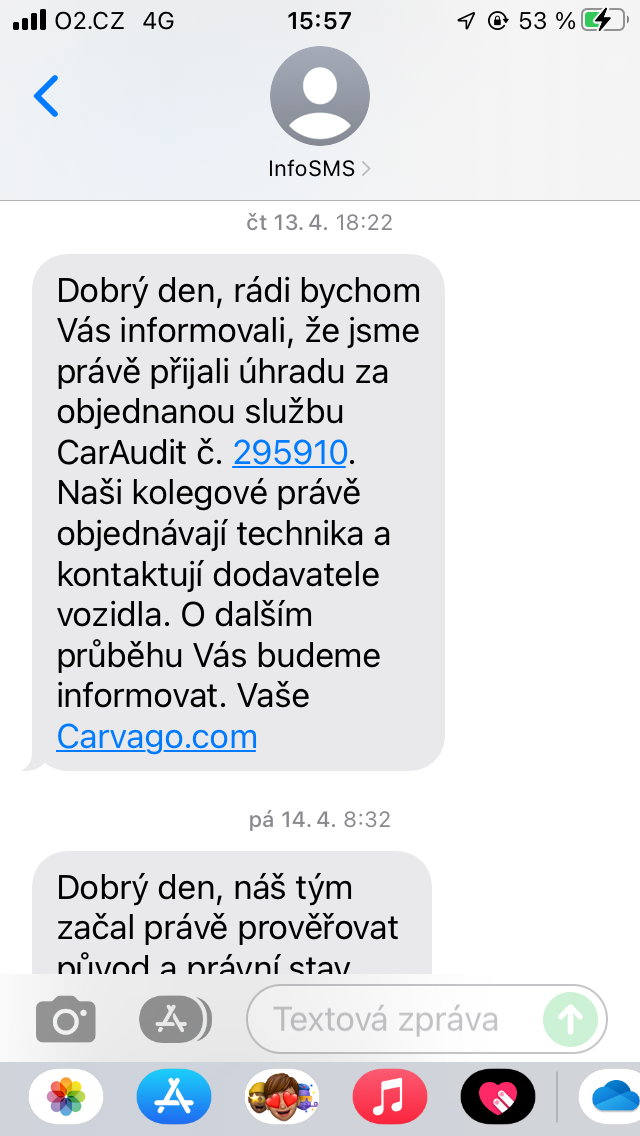Open the order number 295910 link
The height and width of the screenshot is (1136, 640).
pyautogui.click(x=289, y=453)
